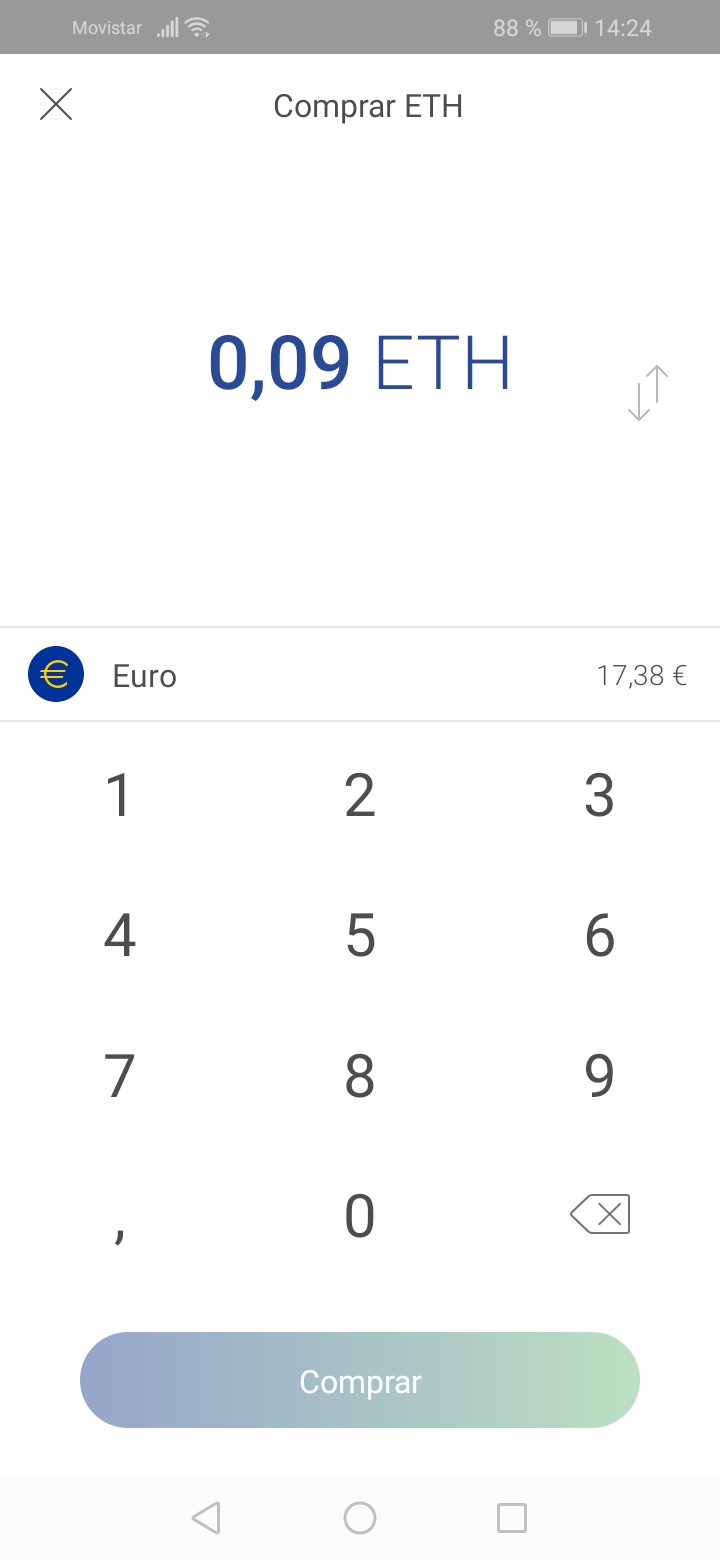
Task: Confirm purchase with the Comprar button
Action: (x=360, y=1380)
